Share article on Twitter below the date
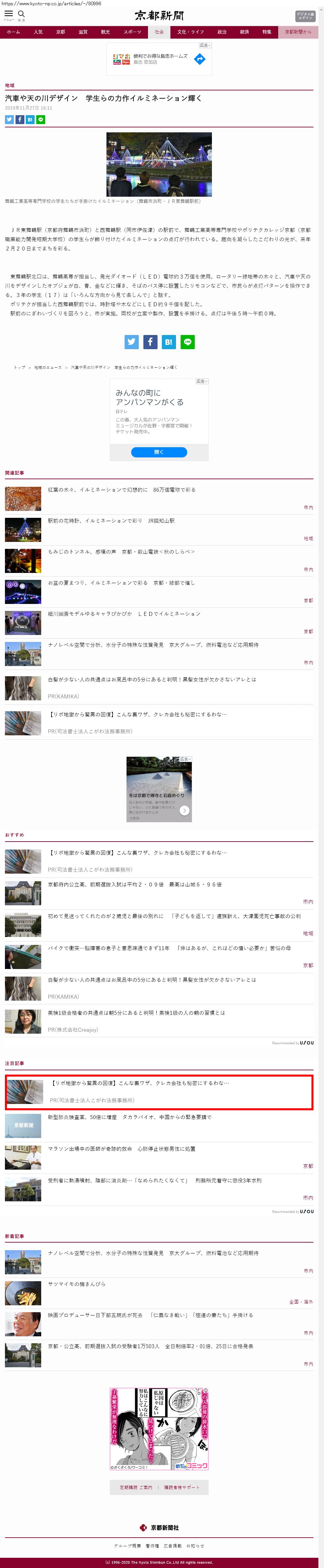The image size is (324, 1568). [9, 120]
